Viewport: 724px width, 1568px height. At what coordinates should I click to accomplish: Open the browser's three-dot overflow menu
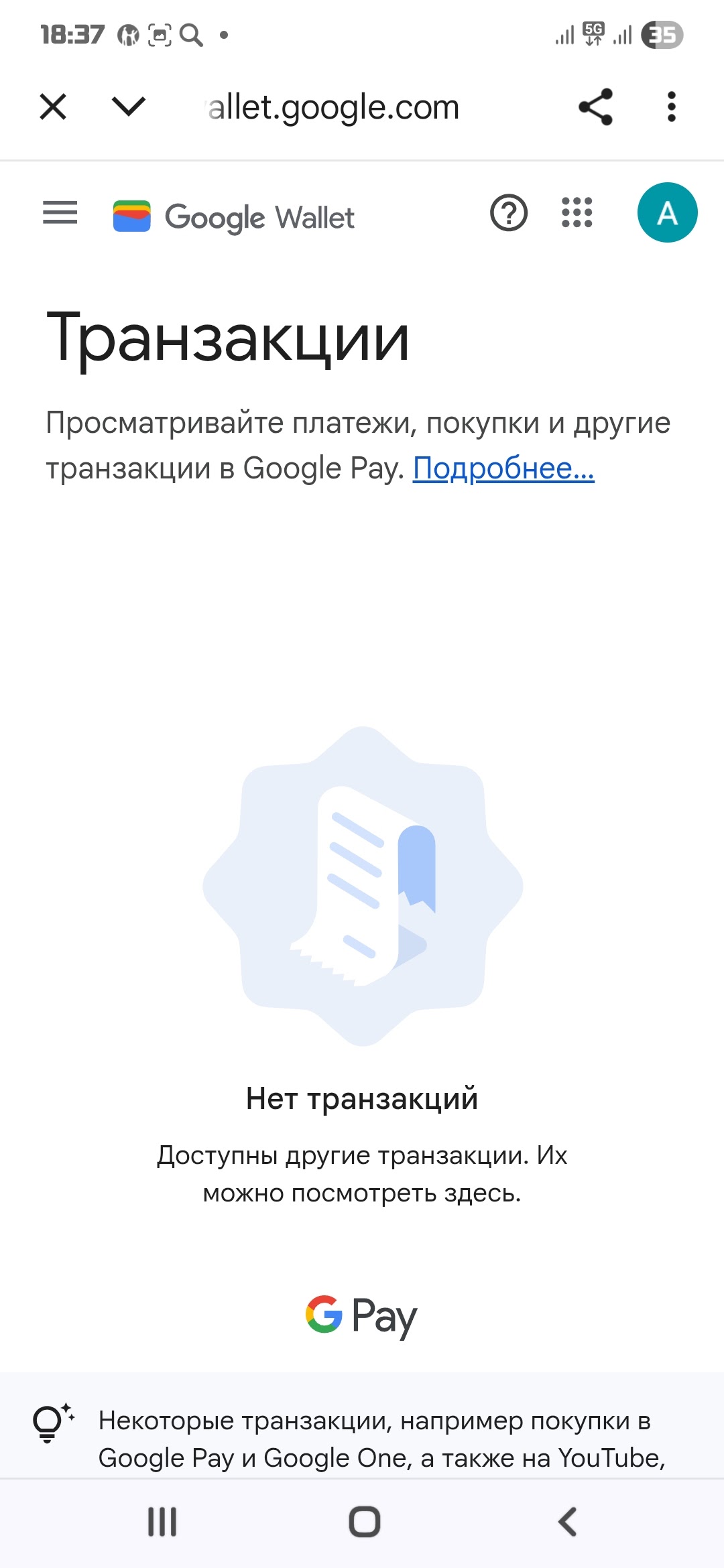tap(671, 107)
